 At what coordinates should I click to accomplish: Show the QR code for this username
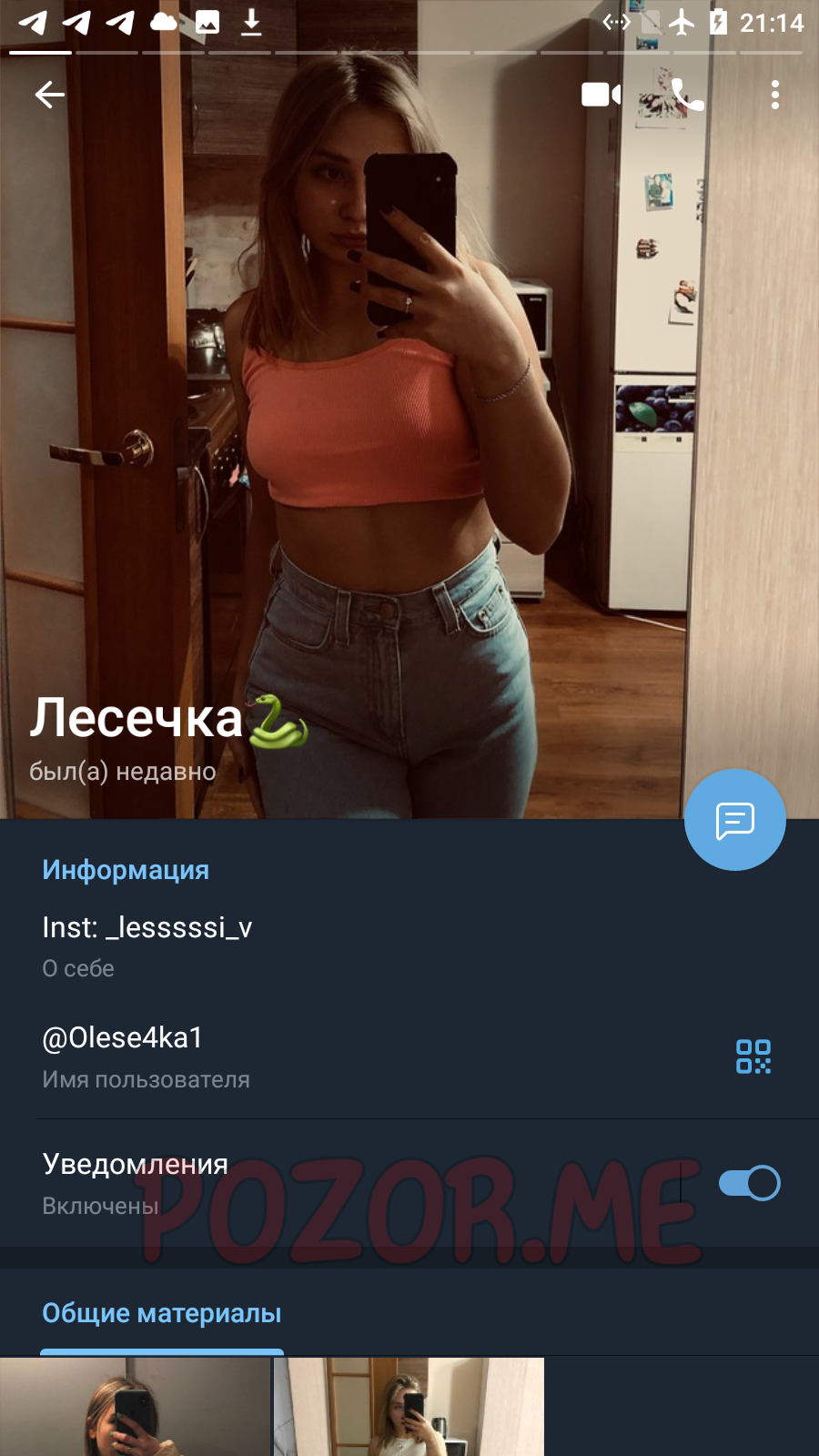(753, 1057)
